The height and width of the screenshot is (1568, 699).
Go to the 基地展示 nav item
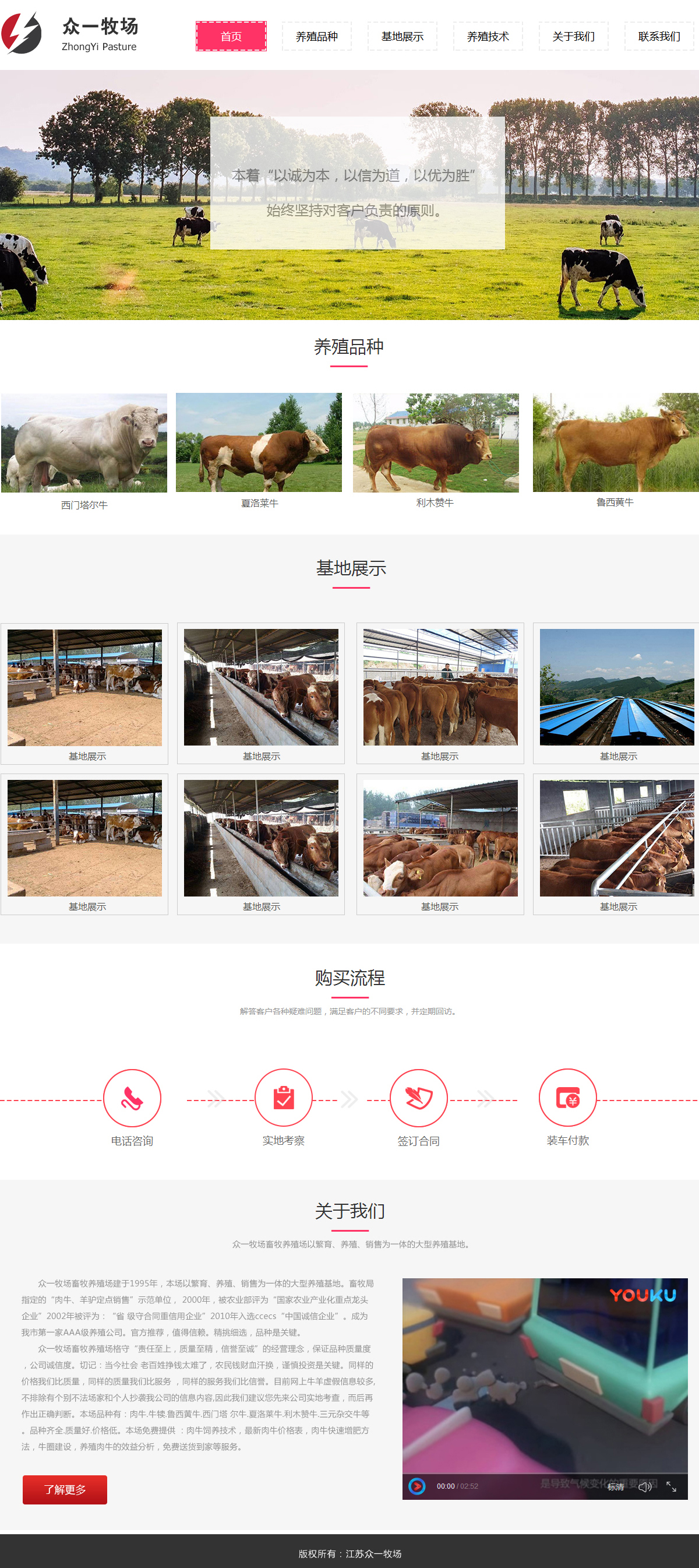click(402, 37)
